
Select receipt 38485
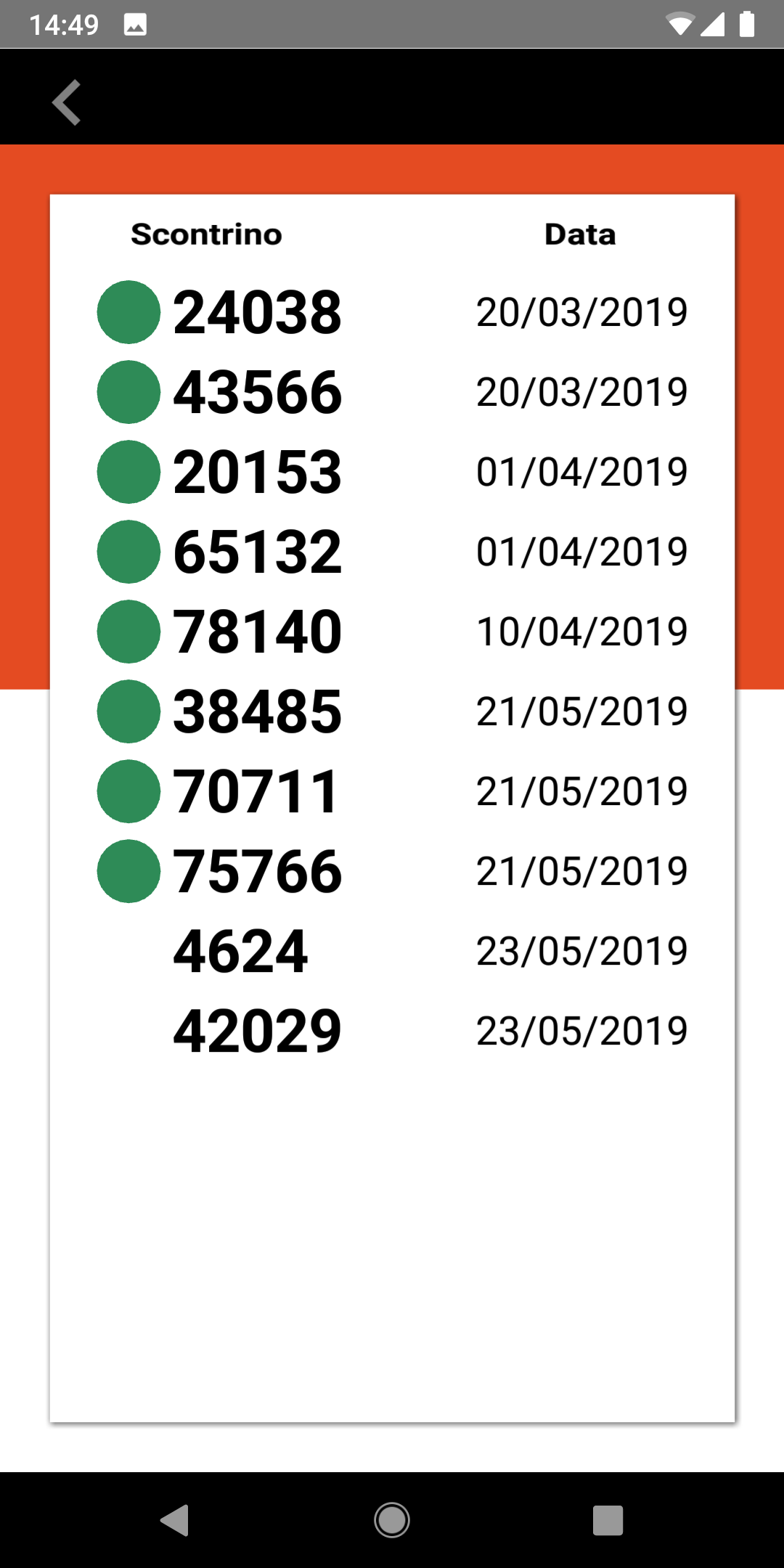point(392,711)
